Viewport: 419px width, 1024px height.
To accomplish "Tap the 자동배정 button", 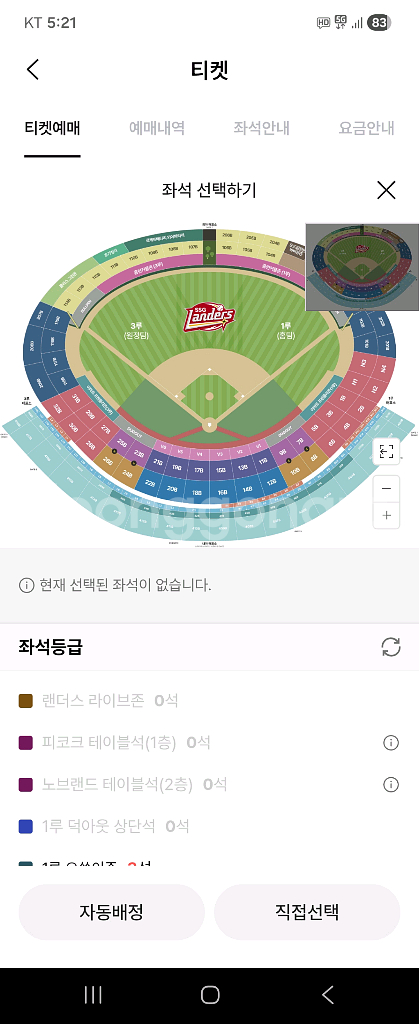I will click(112, 912).
